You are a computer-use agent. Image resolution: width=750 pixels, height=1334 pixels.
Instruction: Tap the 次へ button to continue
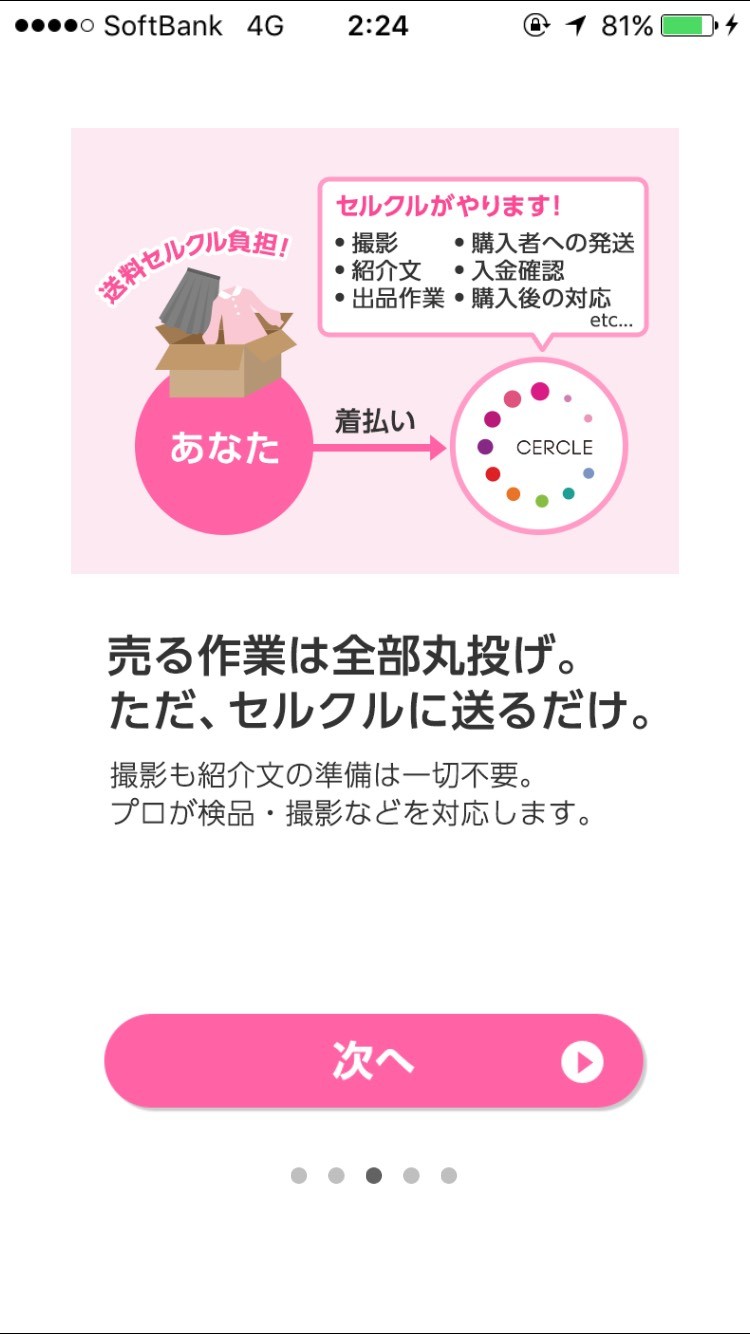click(374, 1061)
